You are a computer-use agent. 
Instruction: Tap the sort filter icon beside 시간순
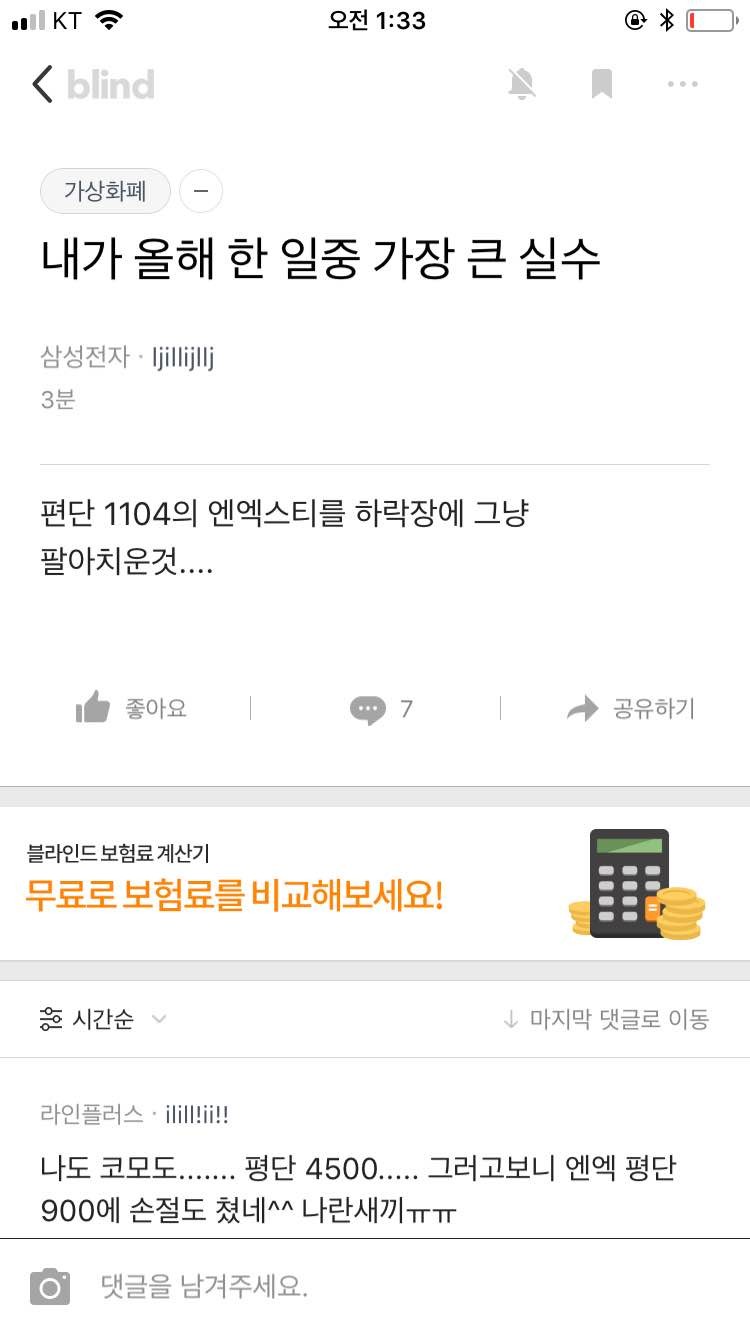[51, 1018]
